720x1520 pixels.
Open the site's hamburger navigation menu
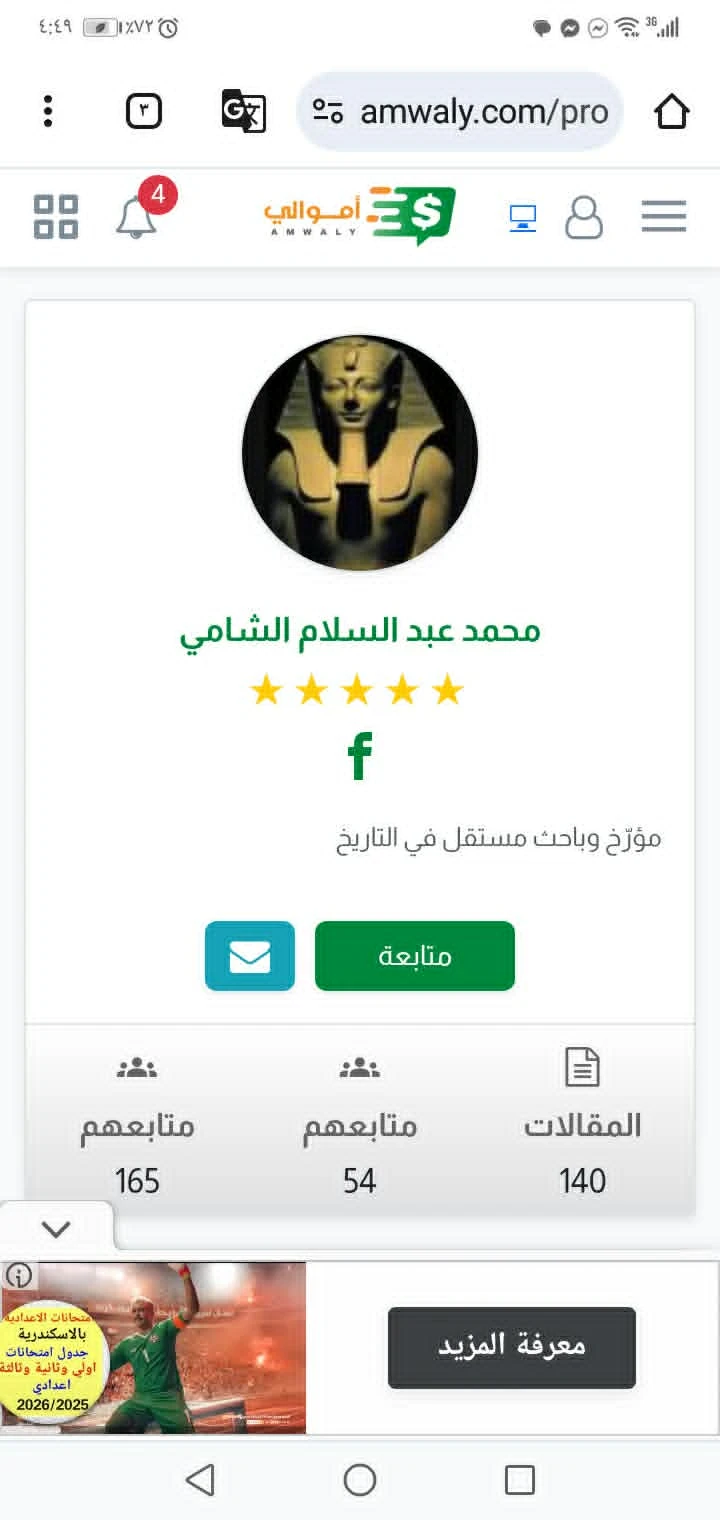tap(663, 216)
